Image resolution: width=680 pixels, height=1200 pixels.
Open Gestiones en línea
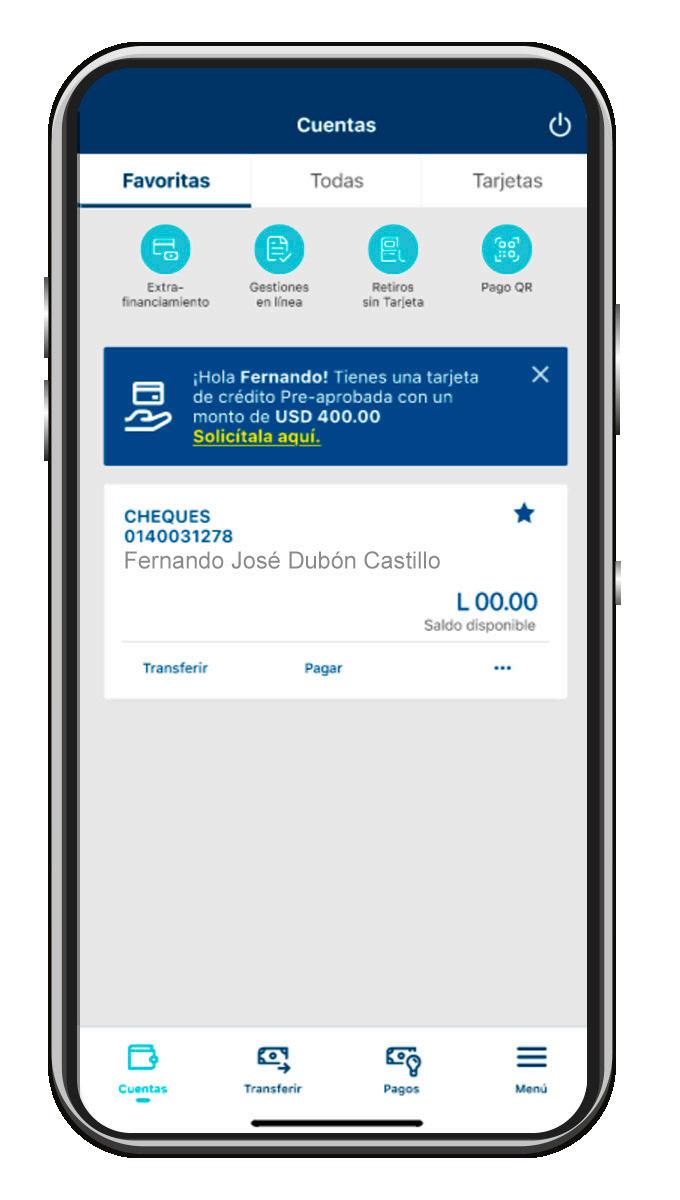tap(279, 267)
